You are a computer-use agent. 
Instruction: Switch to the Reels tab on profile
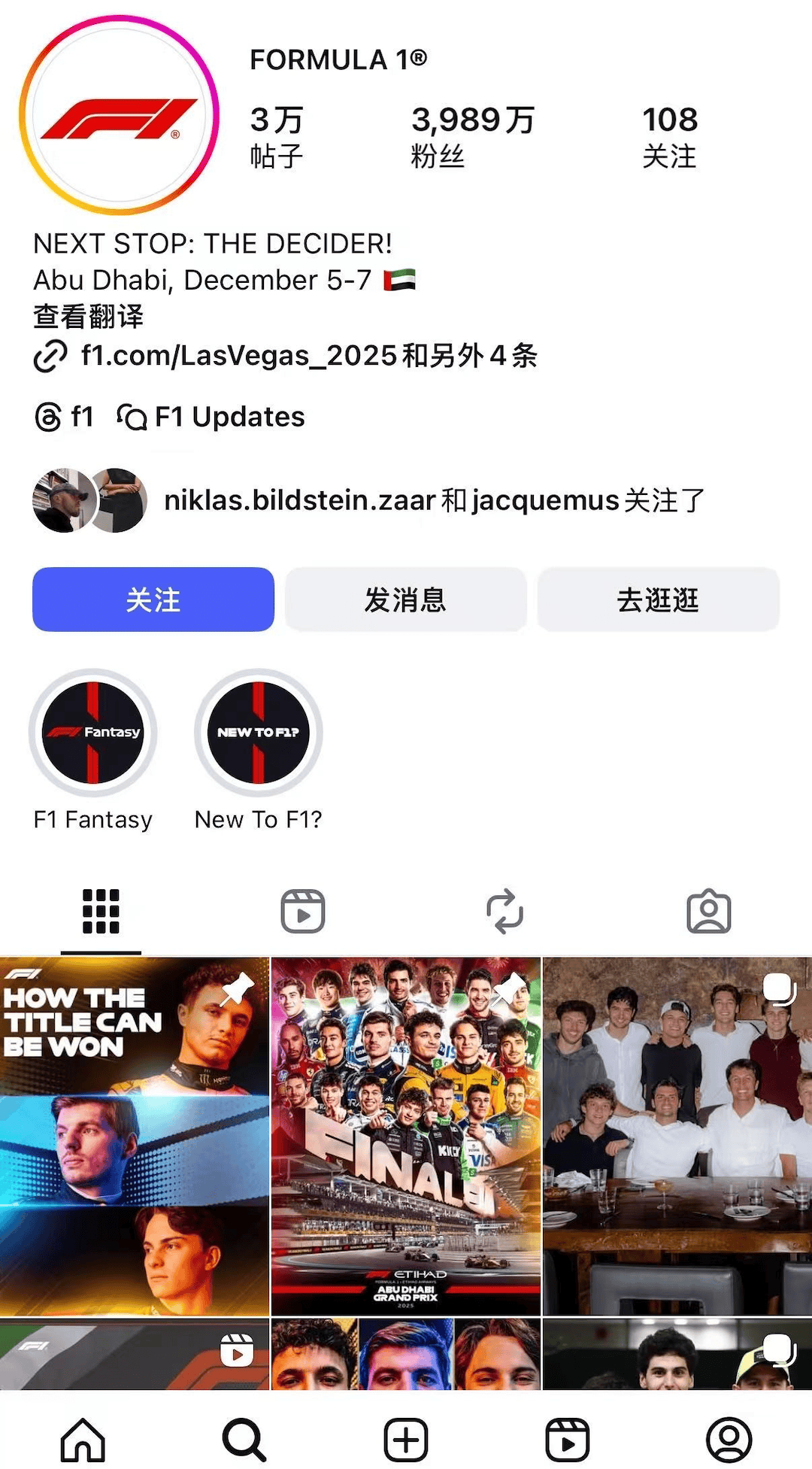pos(303,911)
